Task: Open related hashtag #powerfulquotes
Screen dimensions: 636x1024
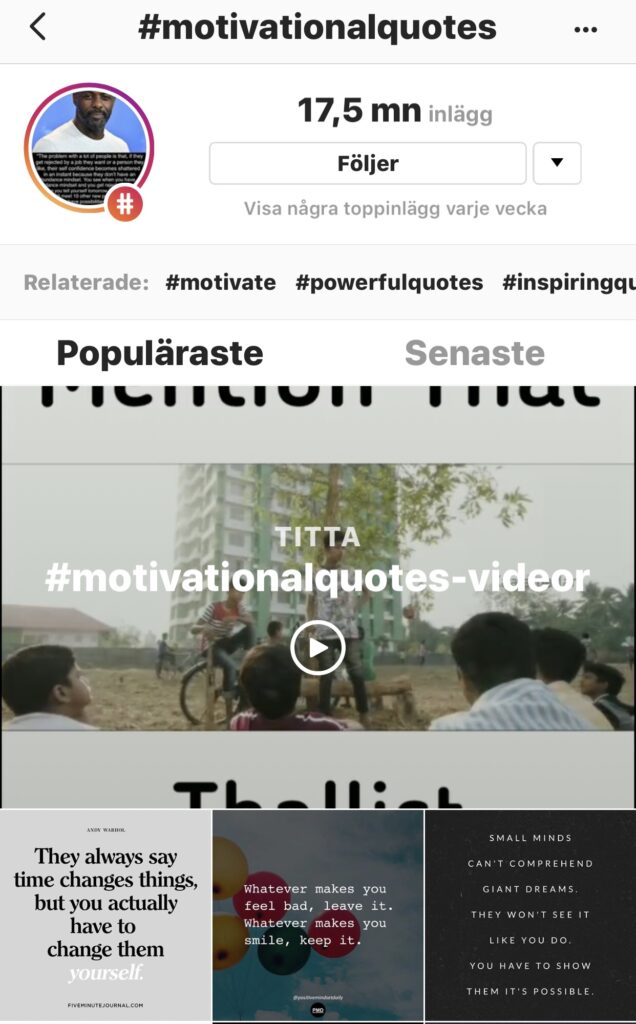Action: [389, 282]
